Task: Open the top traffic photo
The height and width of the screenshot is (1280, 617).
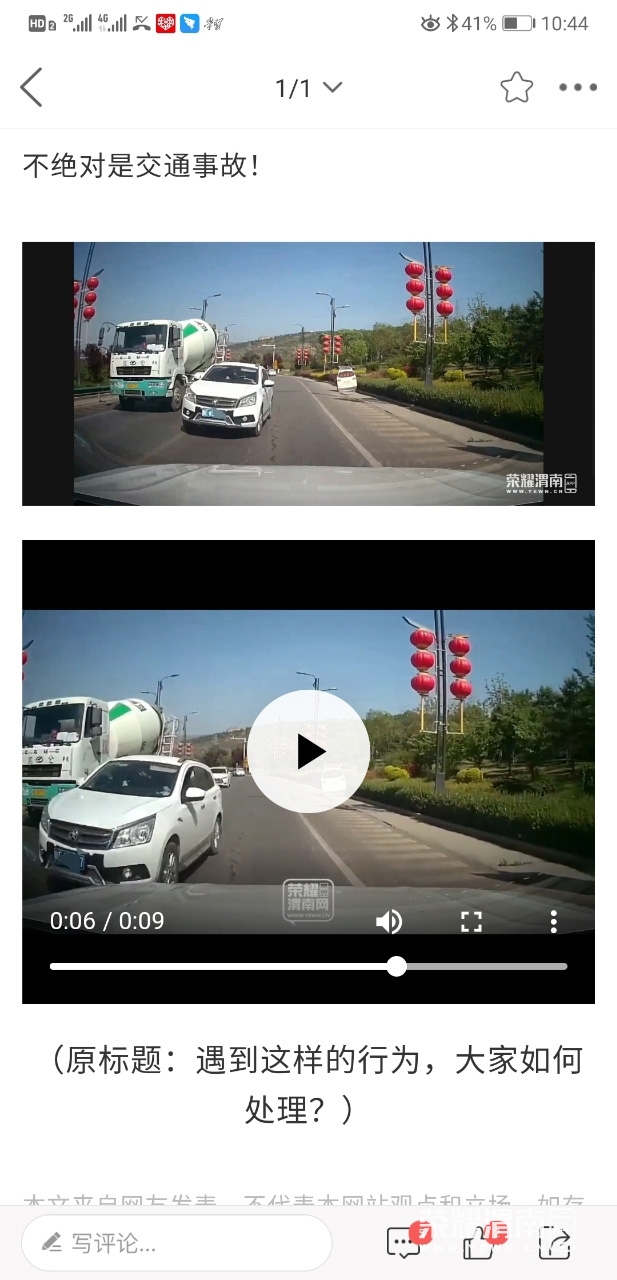Action: click(308, 373)
